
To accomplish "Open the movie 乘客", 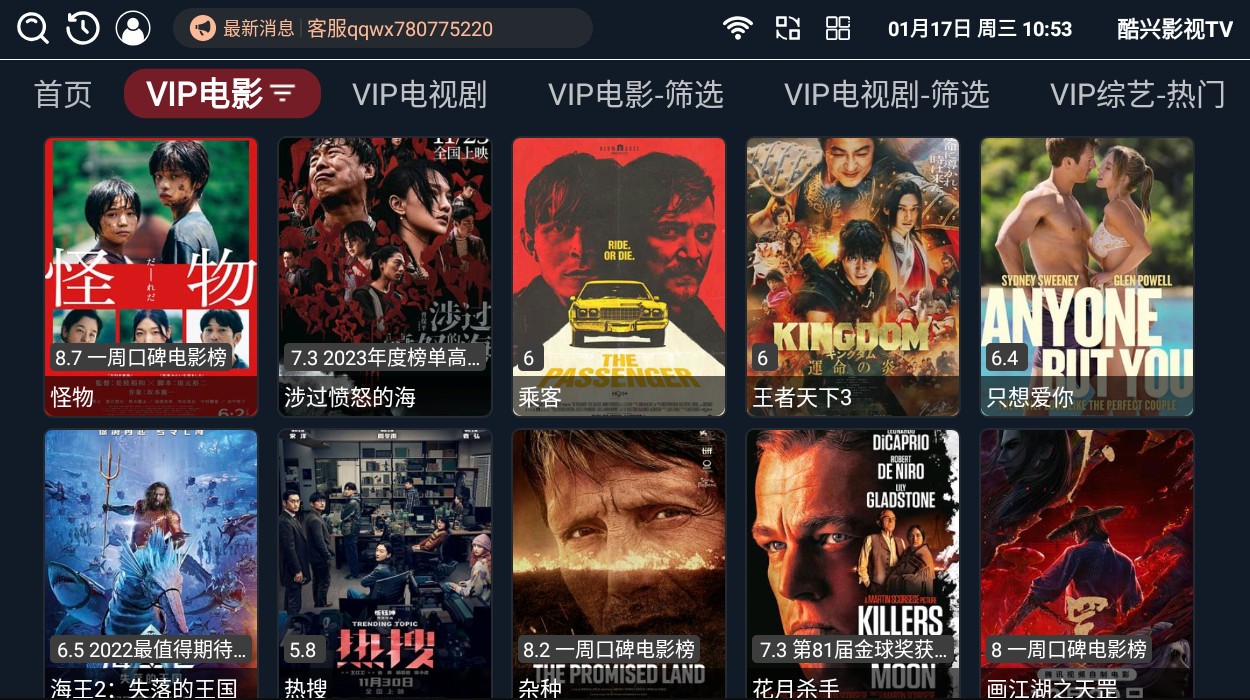I will coord(619,276).
